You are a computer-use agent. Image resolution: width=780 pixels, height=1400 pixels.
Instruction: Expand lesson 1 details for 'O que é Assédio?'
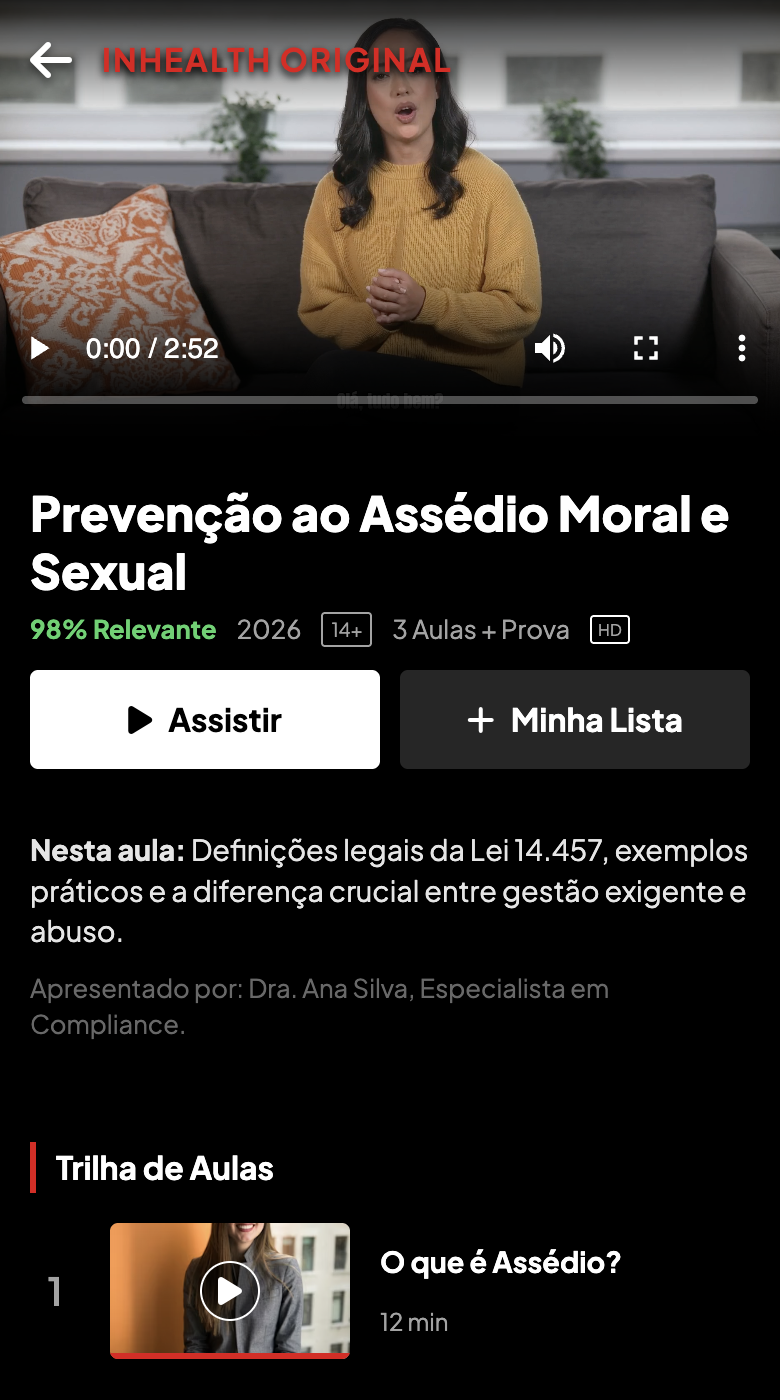[x=501, y=1263]
